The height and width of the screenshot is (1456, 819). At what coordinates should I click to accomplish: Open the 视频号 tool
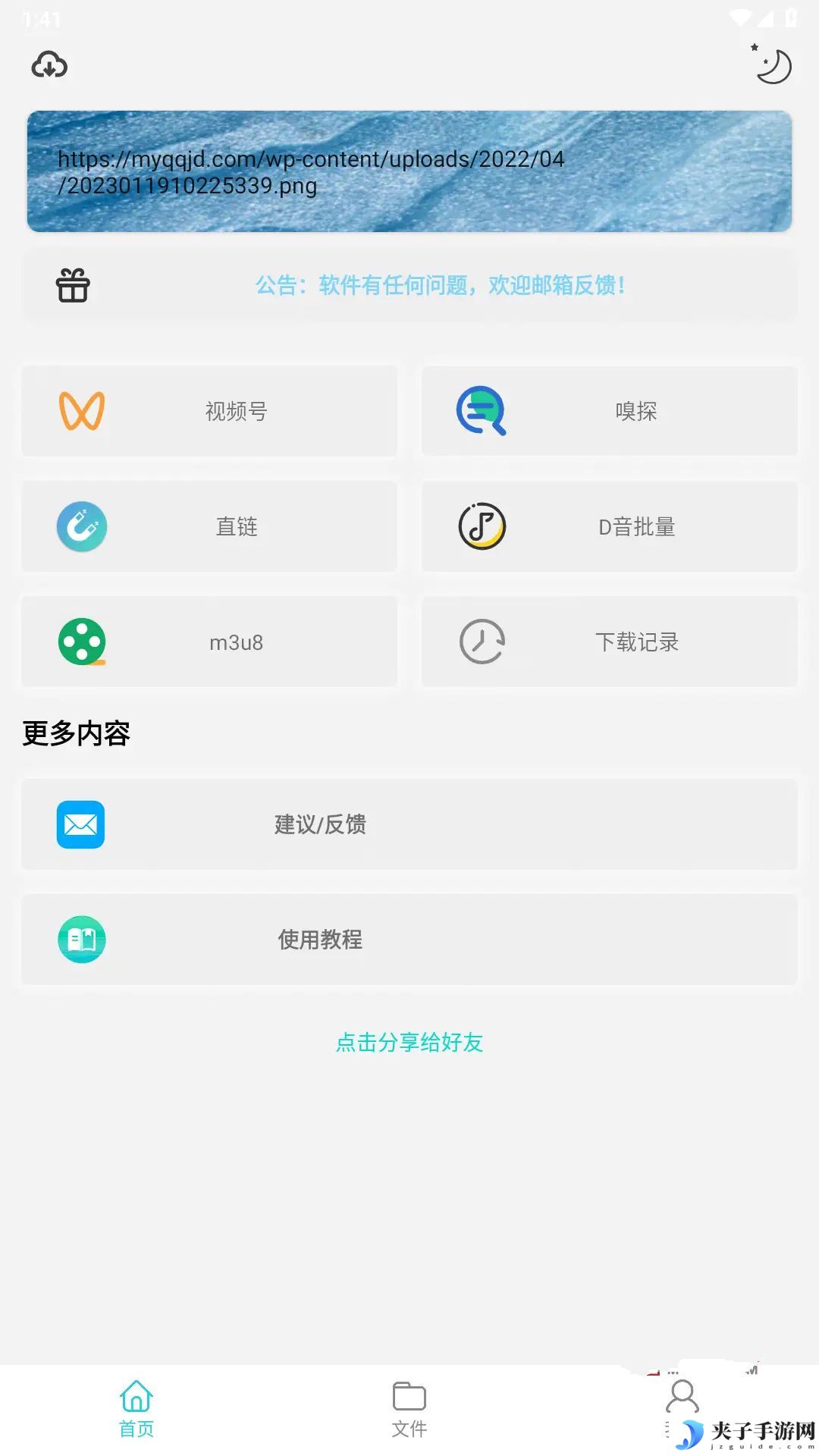pos(209,411)
